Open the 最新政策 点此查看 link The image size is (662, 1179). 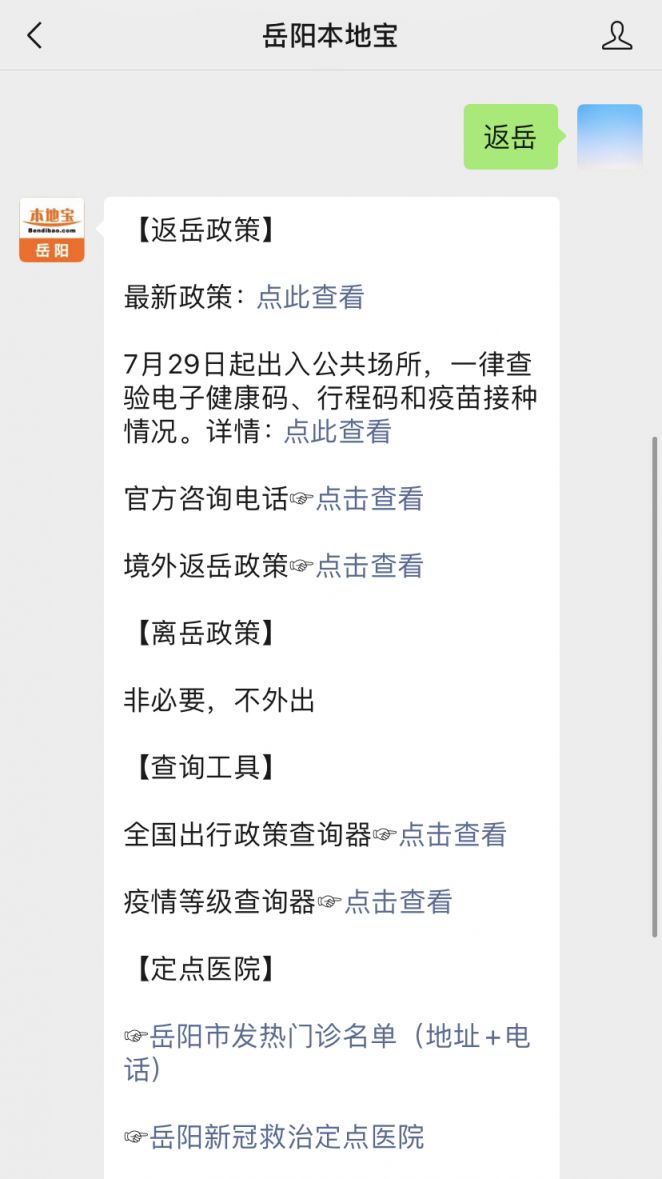pyautogui.click(x=311, y=297)
